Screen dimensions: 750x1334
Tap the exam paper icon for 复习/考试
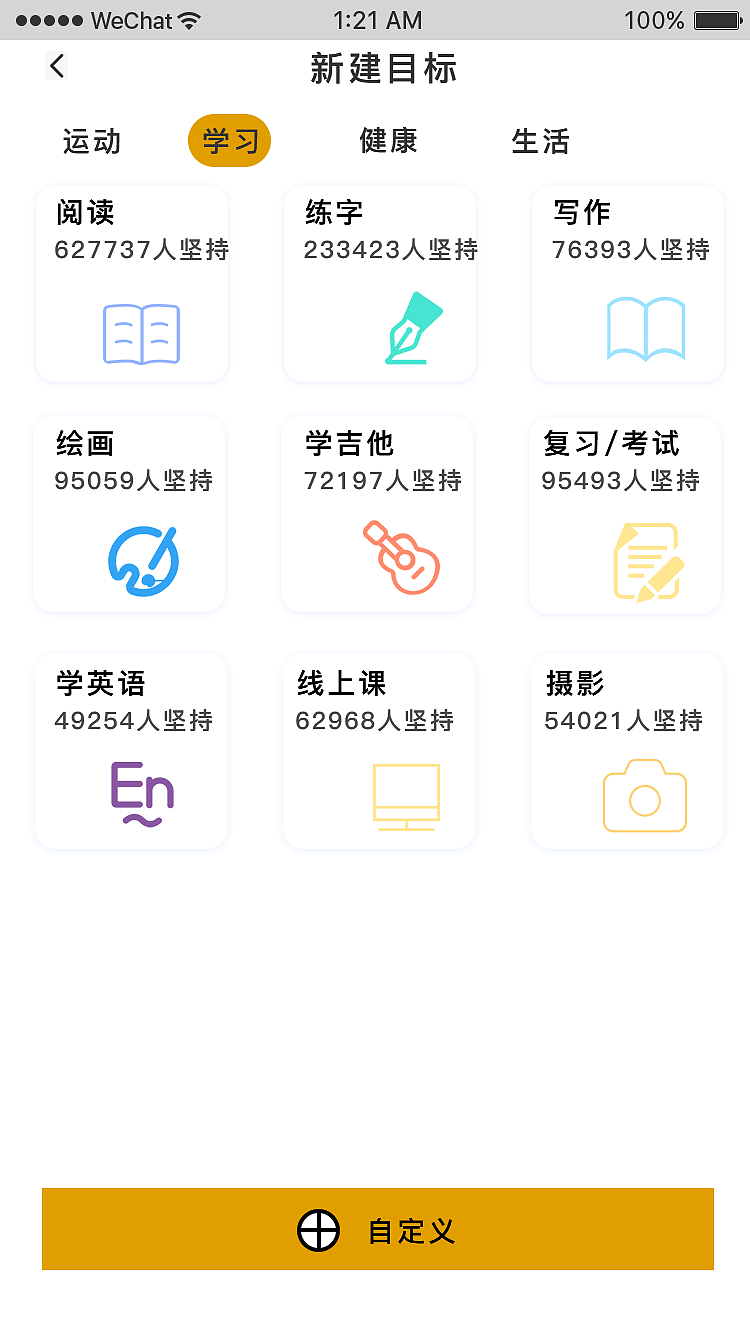click(646, 562)
